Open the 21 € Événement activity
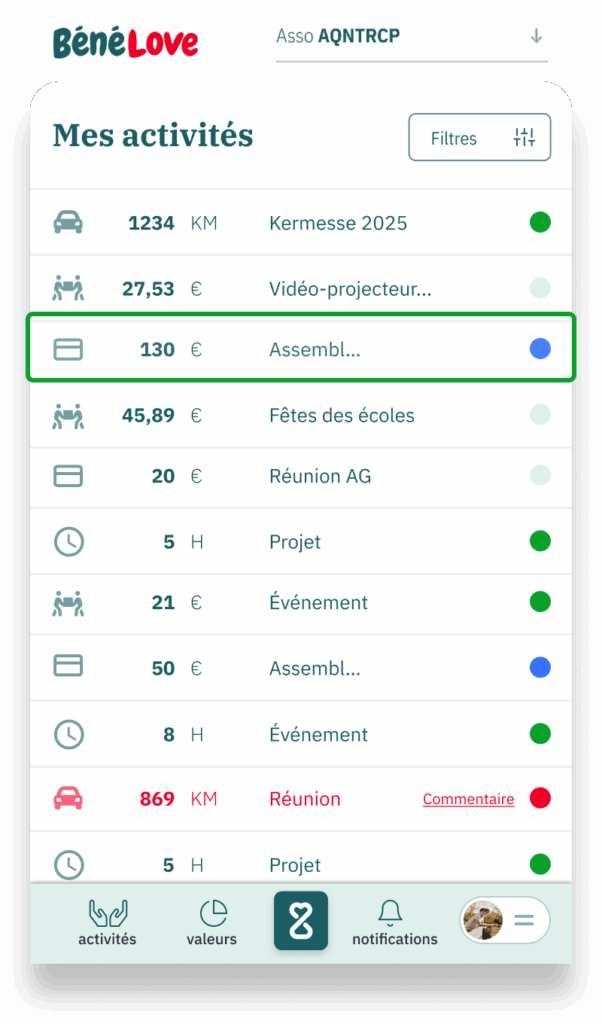 point(318,603)
